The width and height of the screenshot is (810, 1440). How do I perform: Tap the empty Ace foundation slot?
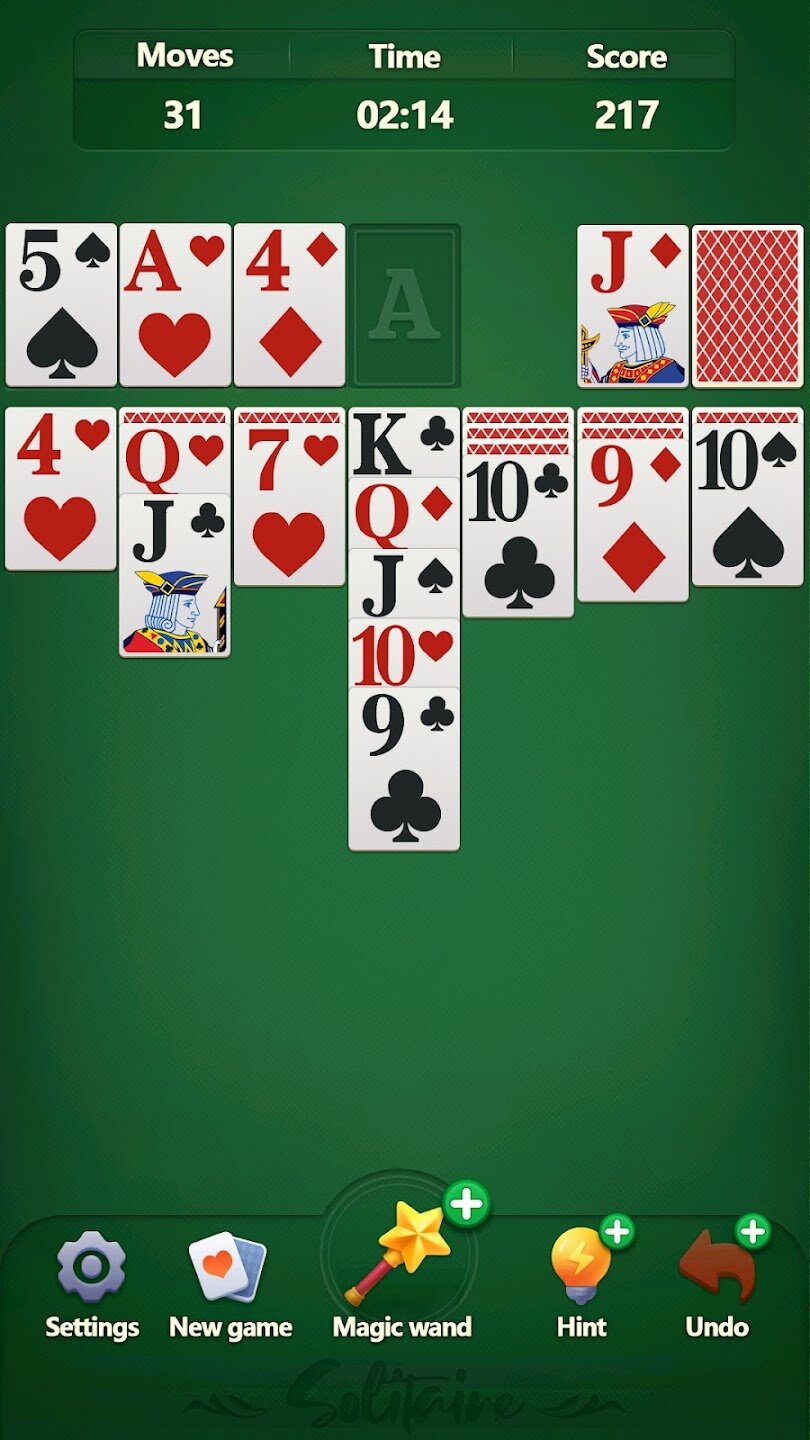point(404,305)
